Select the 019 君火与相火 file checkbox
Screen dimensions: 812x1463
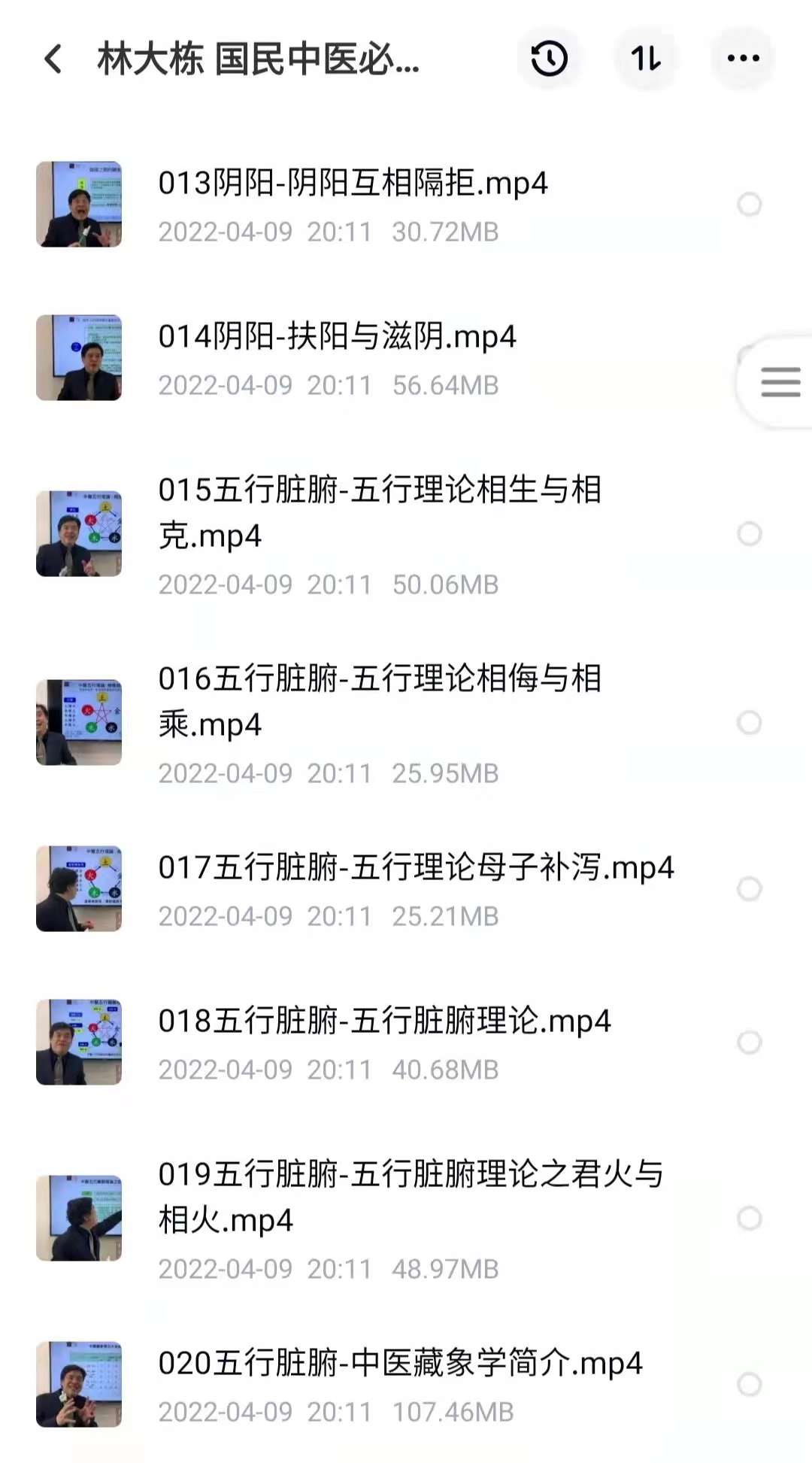point(749,1219)
